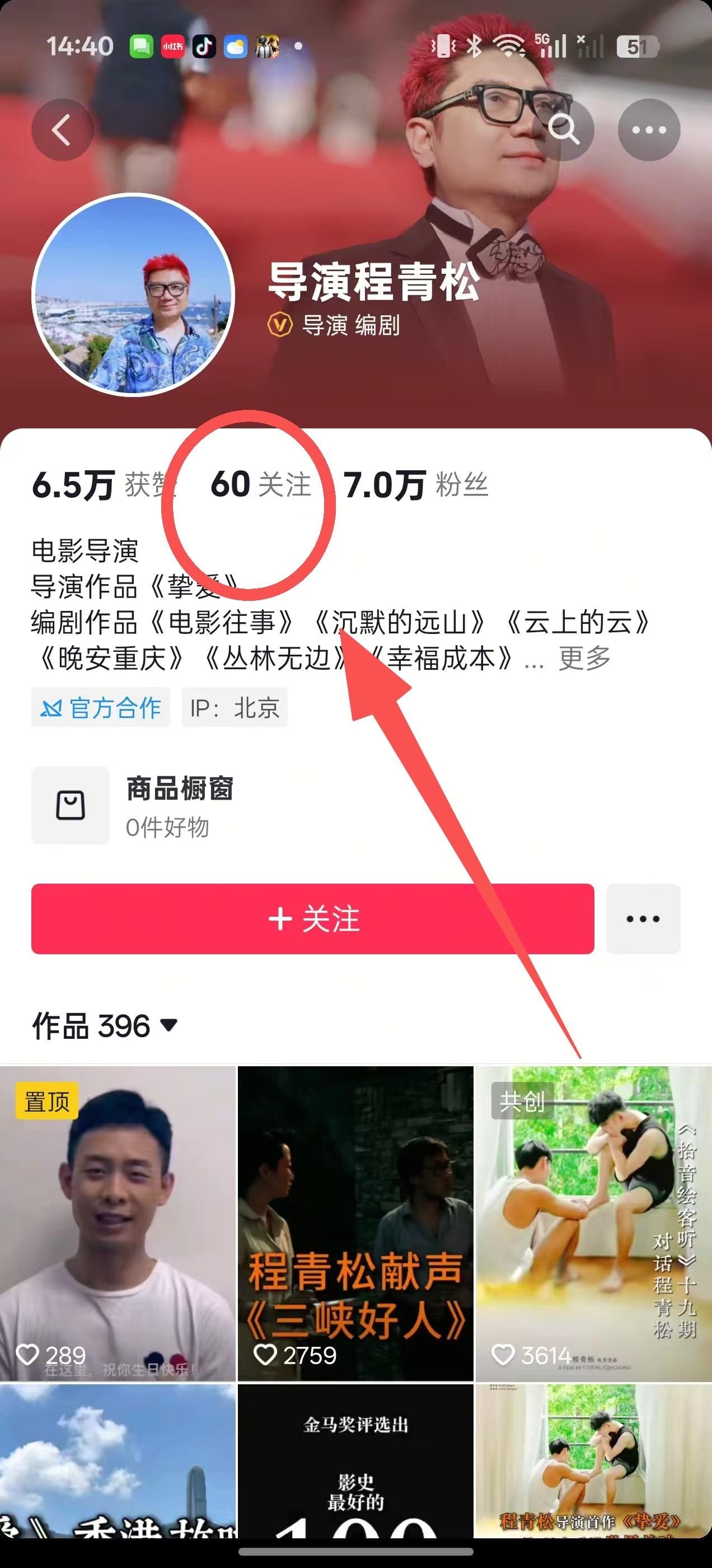Go back using the back arrow
Screen dimensions: 712x1568
click(62, 130)
